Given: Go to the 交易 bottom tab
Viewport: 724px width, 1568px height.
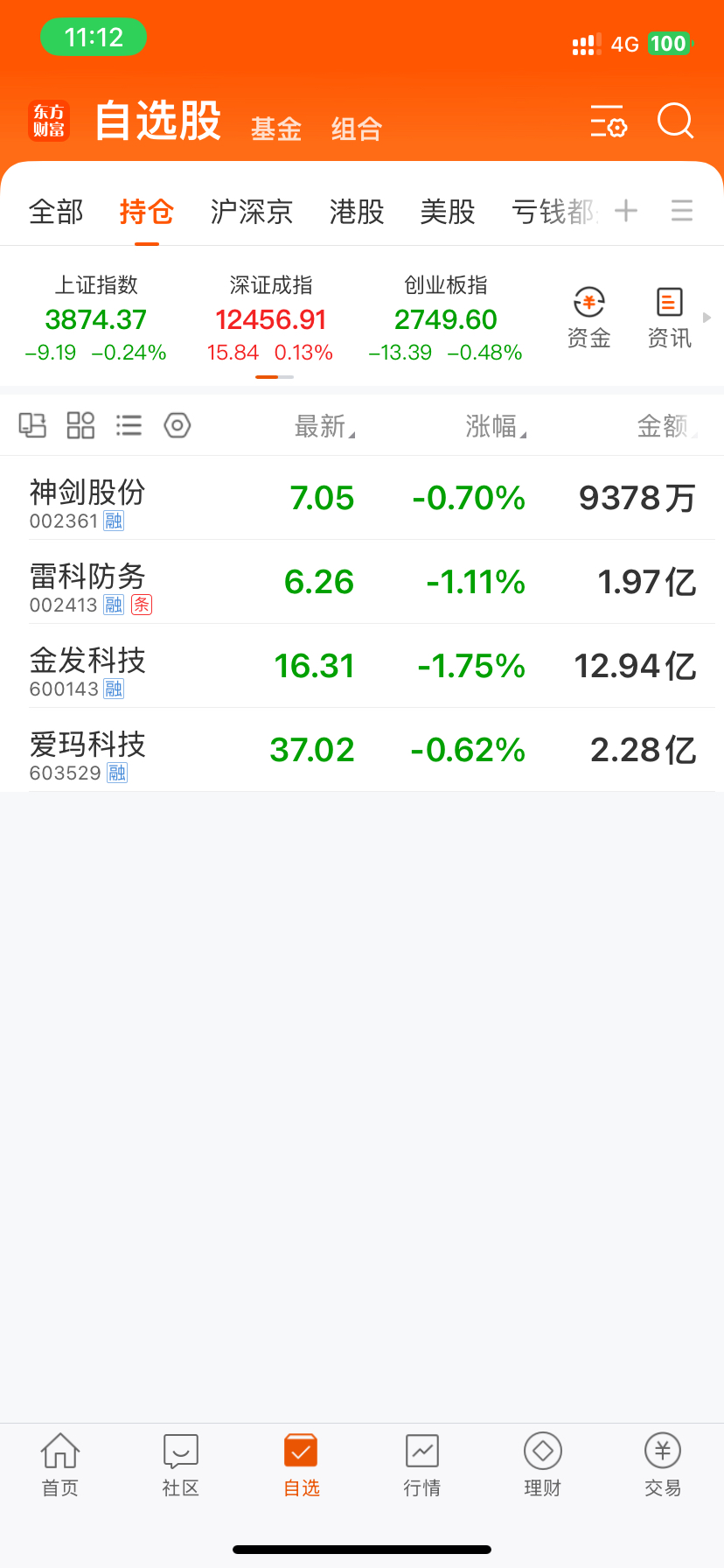Looking at the screenshot, I should [x=663, y=1466].
